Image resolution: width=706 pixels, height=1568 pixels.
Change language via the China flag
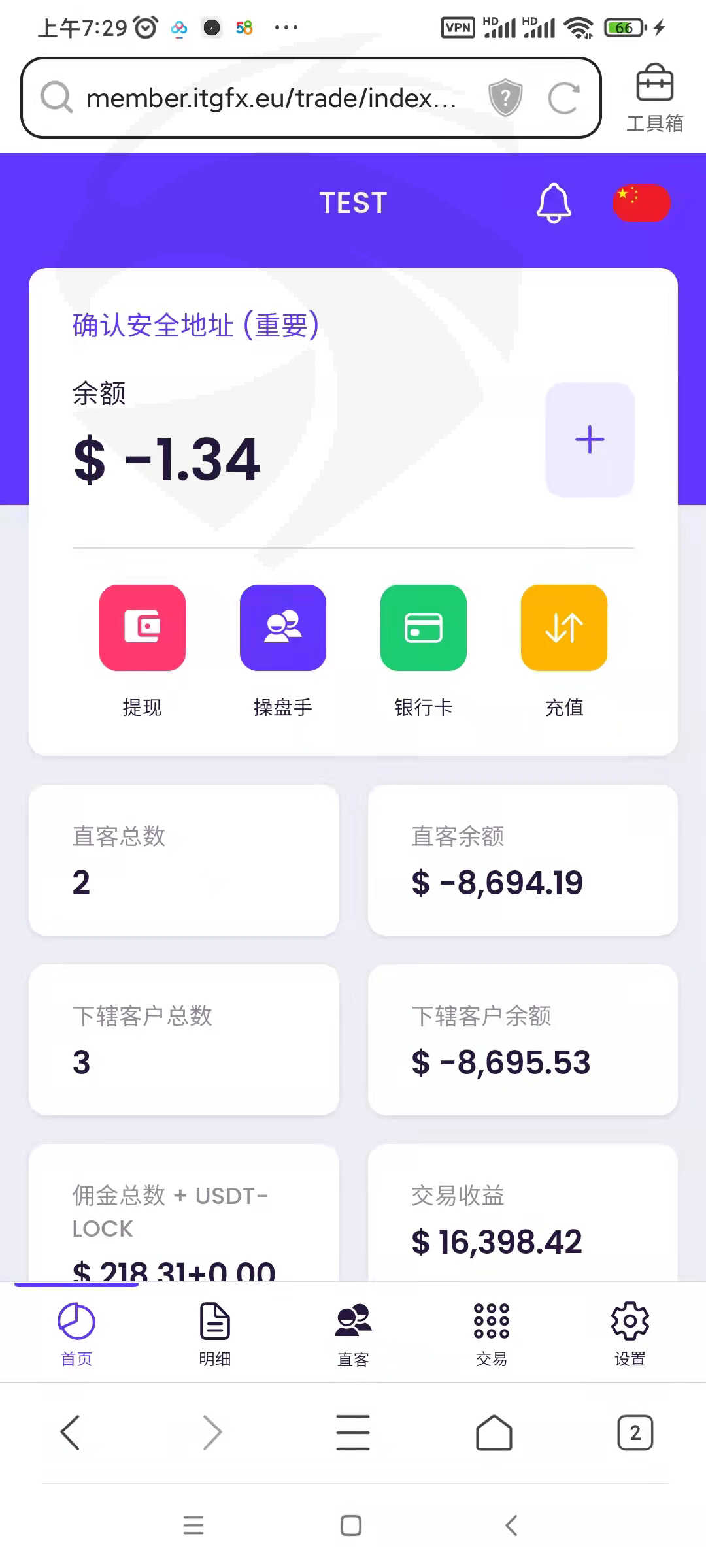point(641,203)
